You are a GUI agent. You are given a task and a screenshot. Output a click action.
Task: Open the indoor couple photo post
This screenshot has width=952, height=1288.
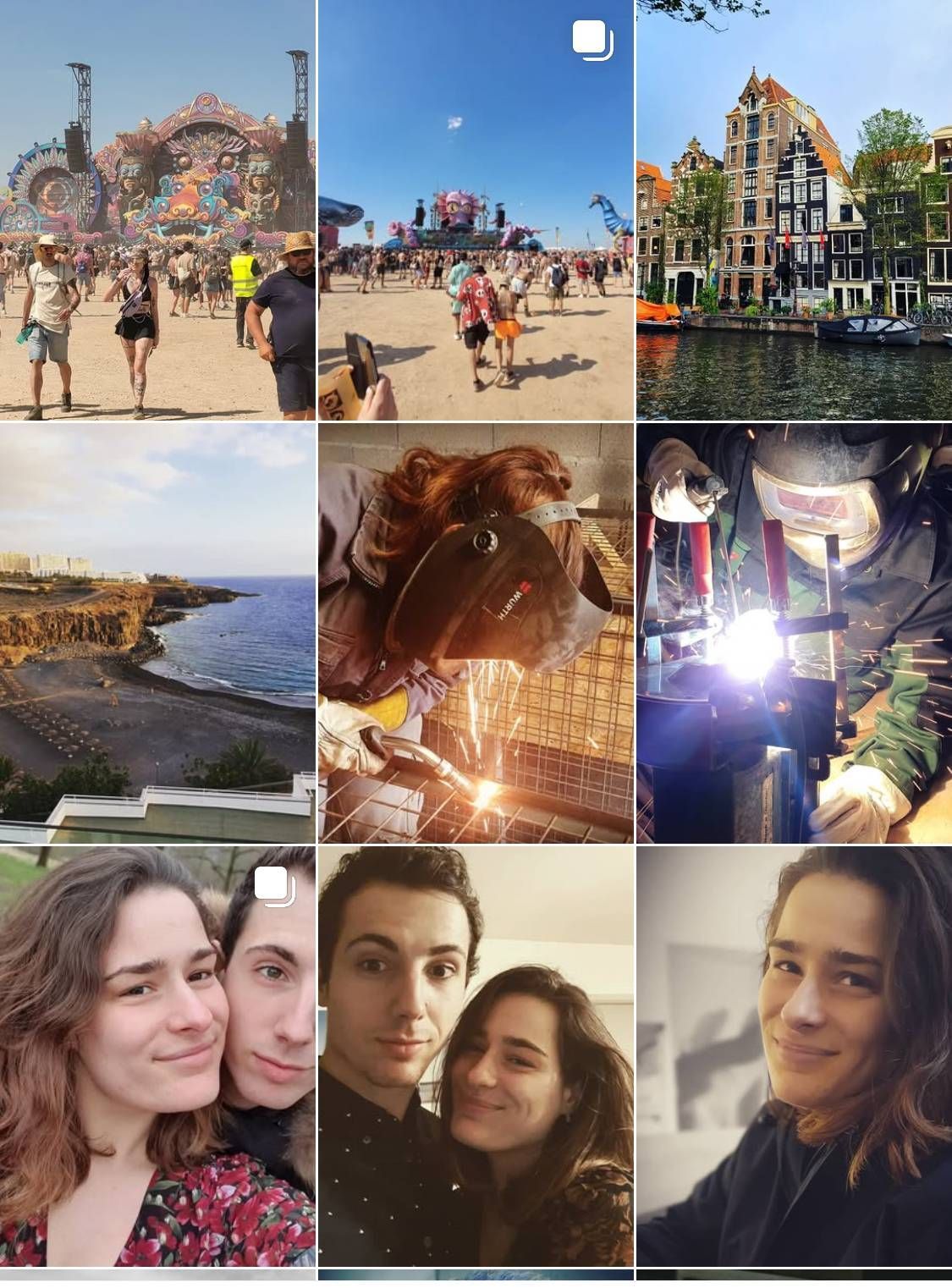476,1056
